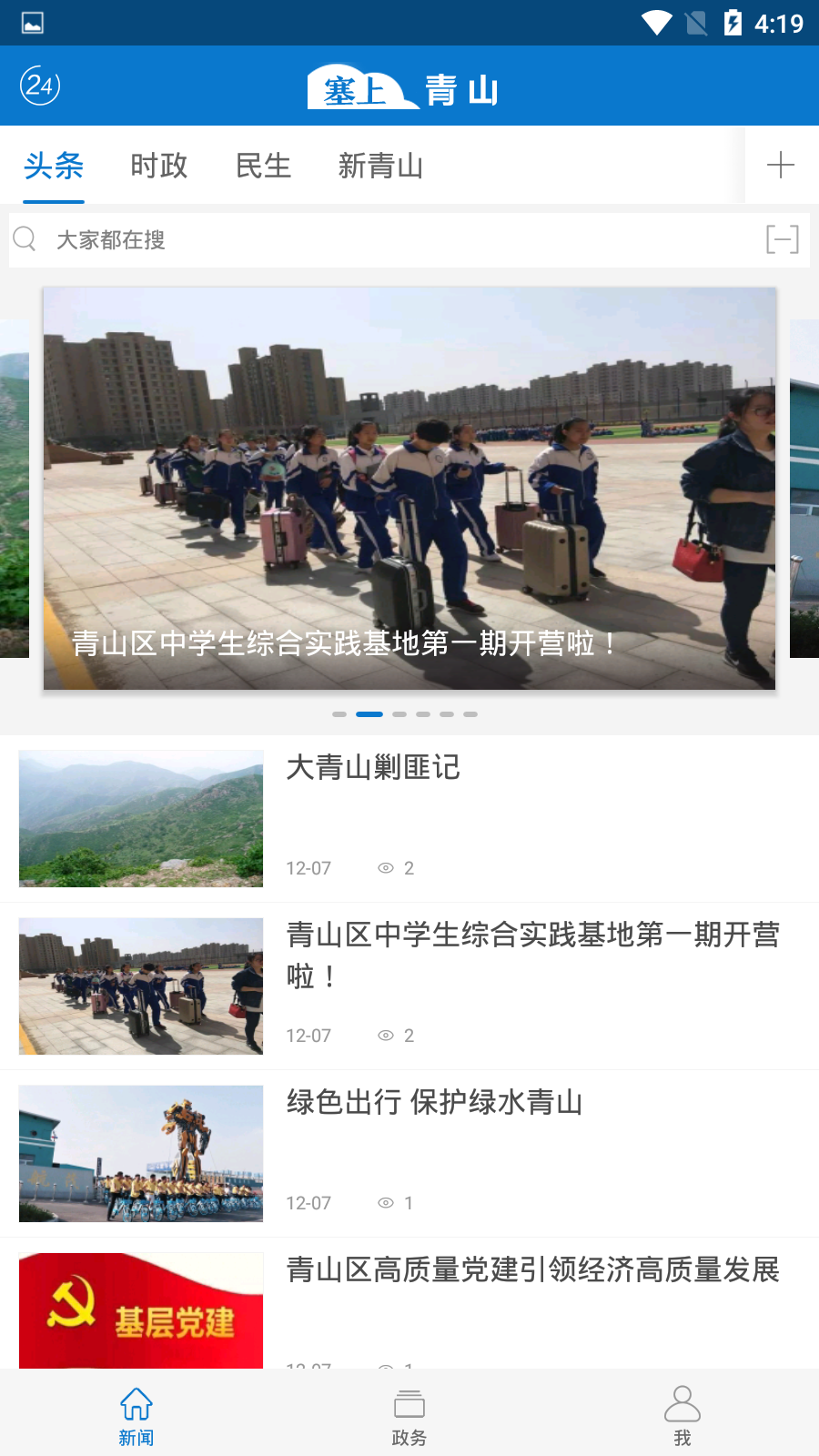Open the scan icon in search bar

(782, 240)
